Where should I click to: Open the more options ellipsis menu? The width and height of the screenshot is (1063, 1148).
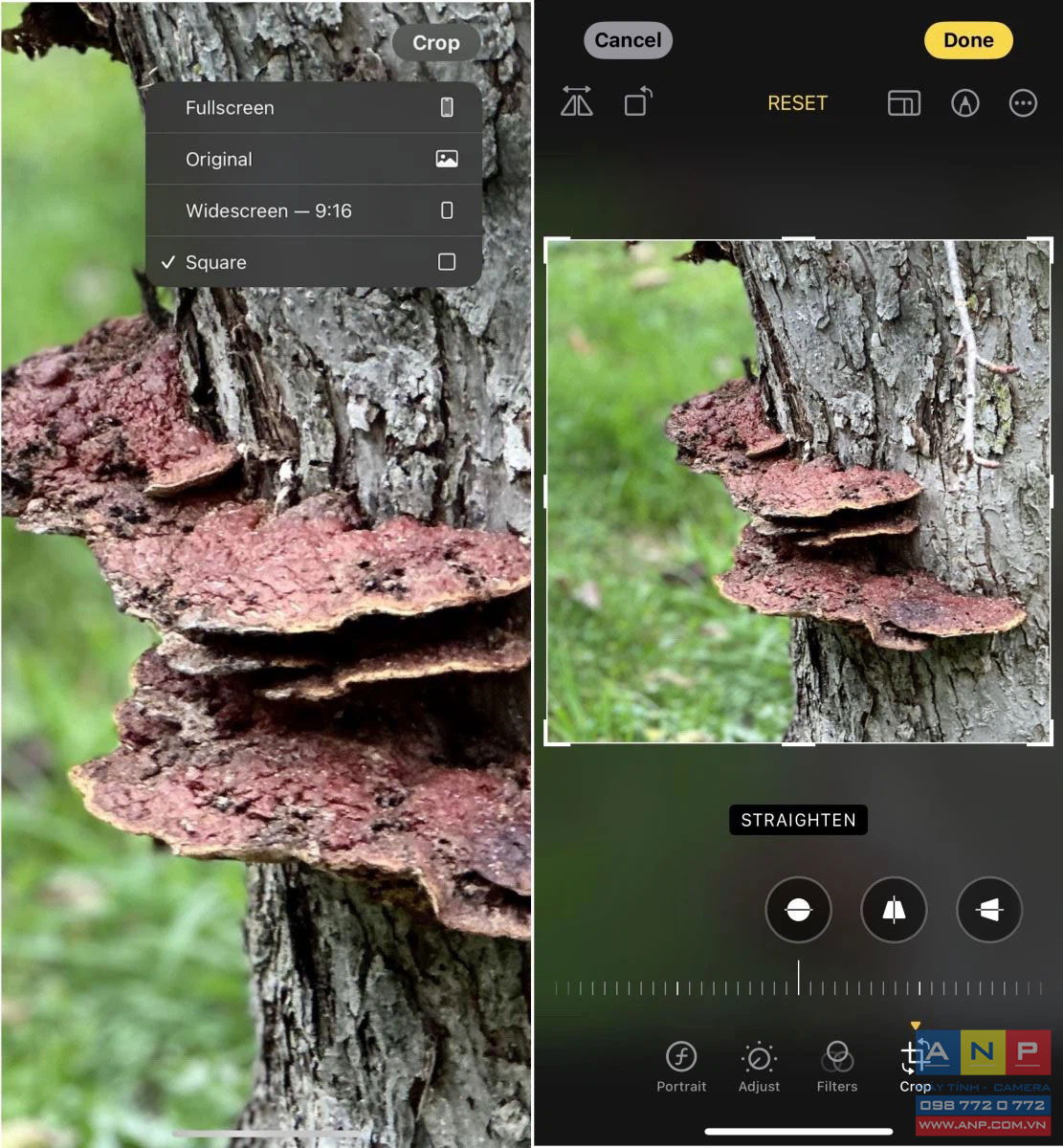[x=1023, y=103]
